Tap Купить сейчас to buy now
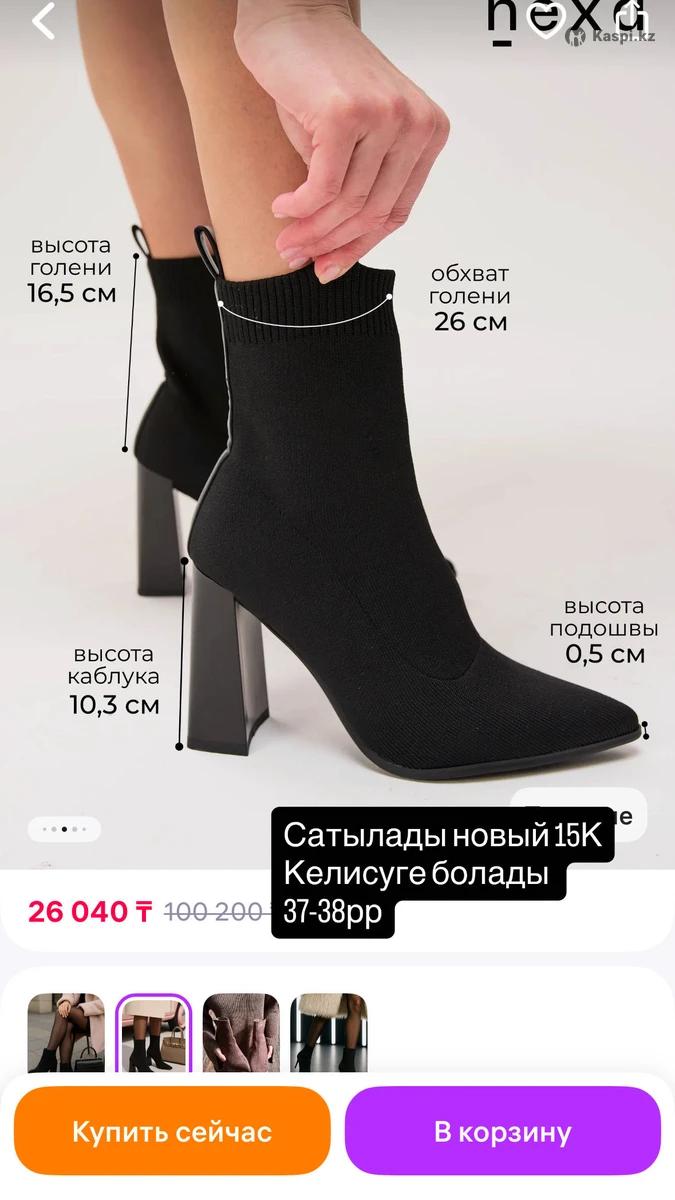Screen dimensions: 675x1200 point(172,1131)
